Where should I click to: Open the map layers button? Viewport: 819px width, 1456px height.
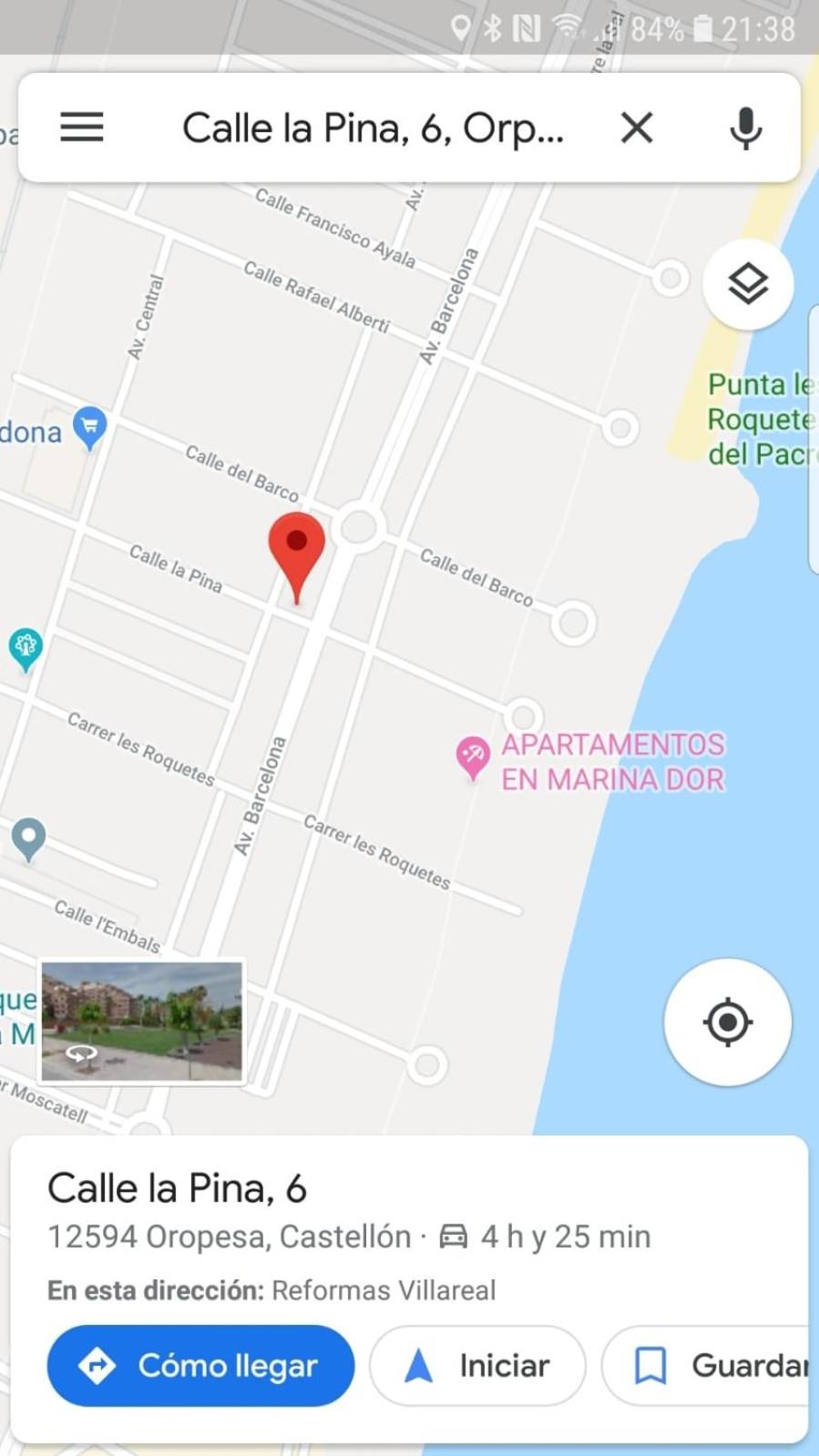[x=748, y=284]
